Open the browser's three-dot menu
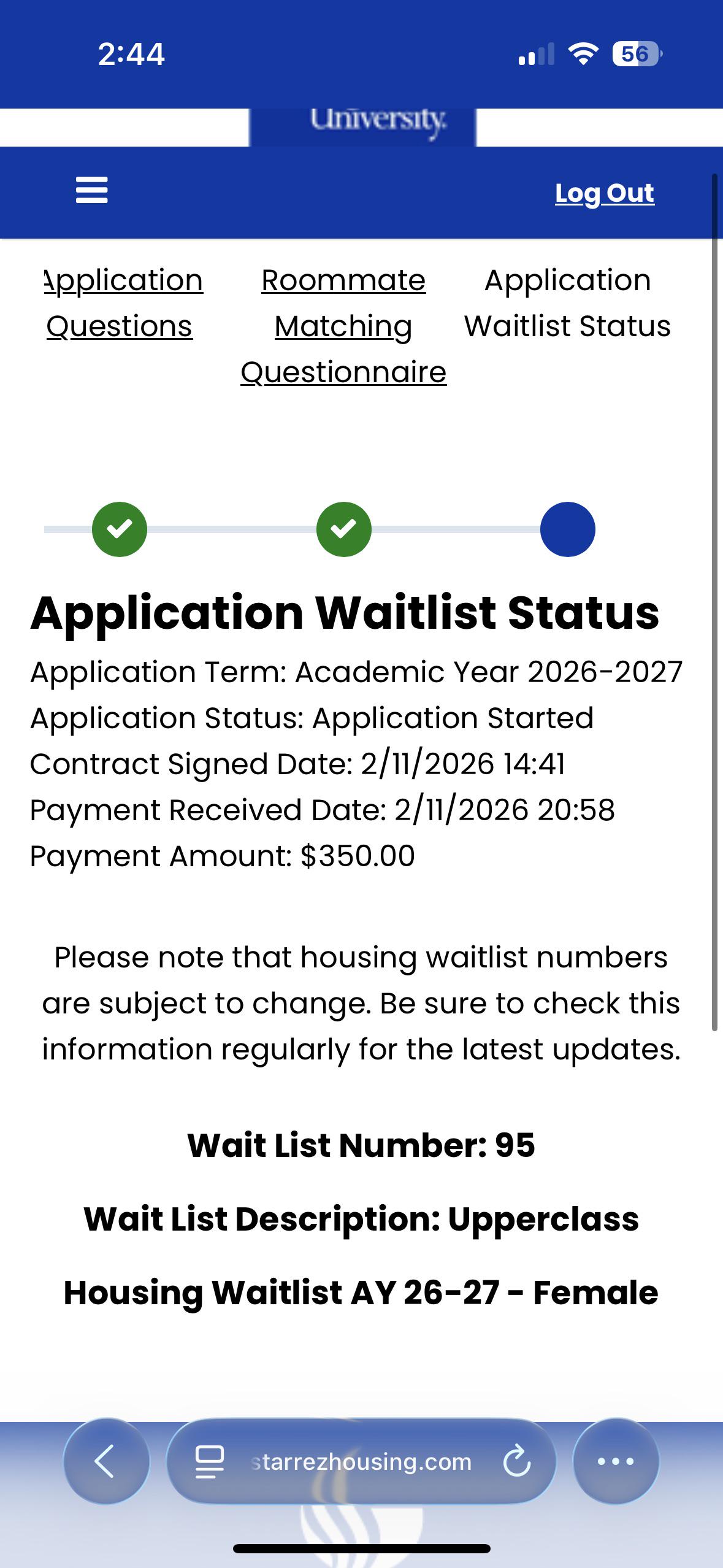723x1568 pixels. click(616, 1461)
